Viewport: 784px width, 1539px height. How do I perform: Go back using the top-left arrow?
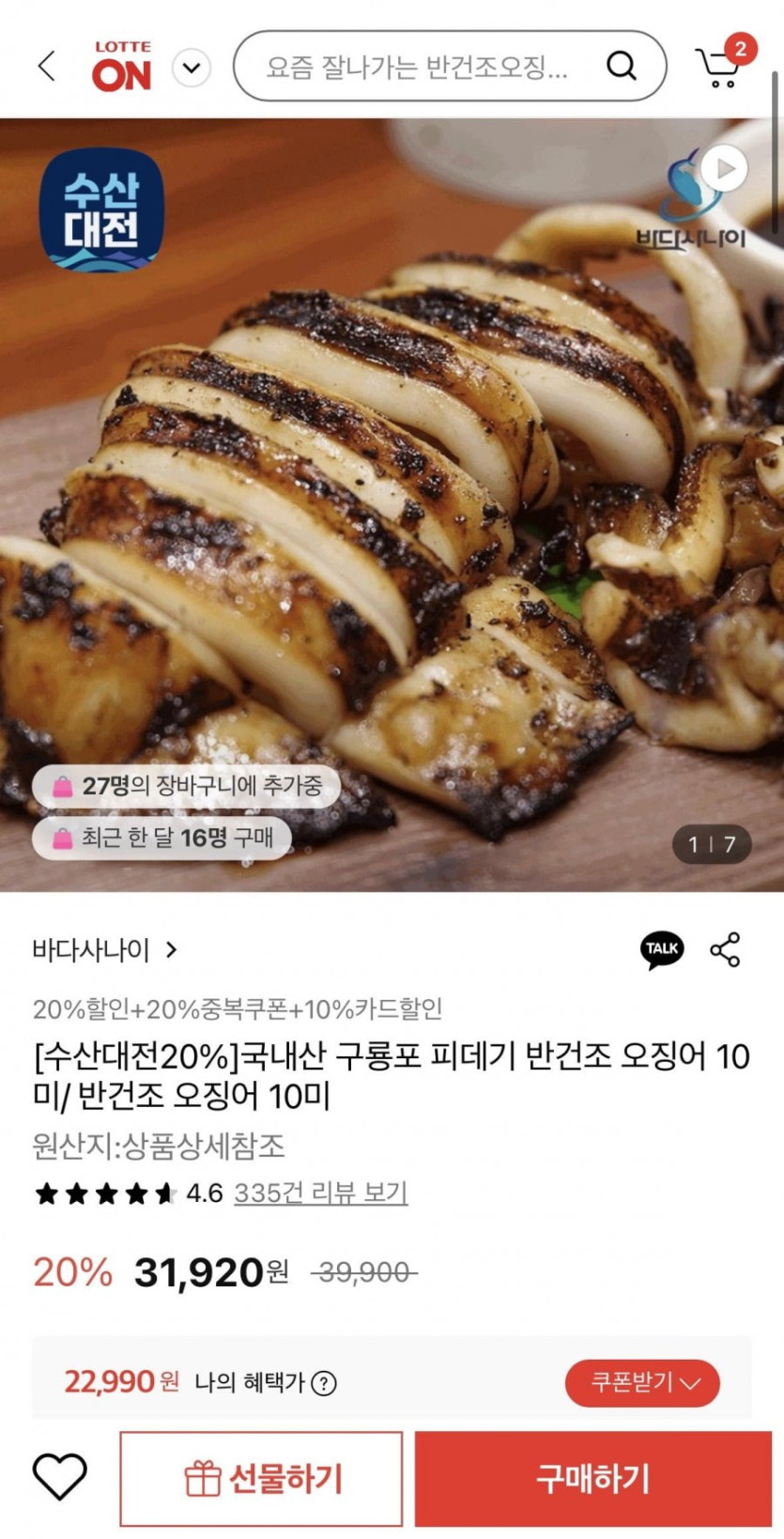pos(47,67)
